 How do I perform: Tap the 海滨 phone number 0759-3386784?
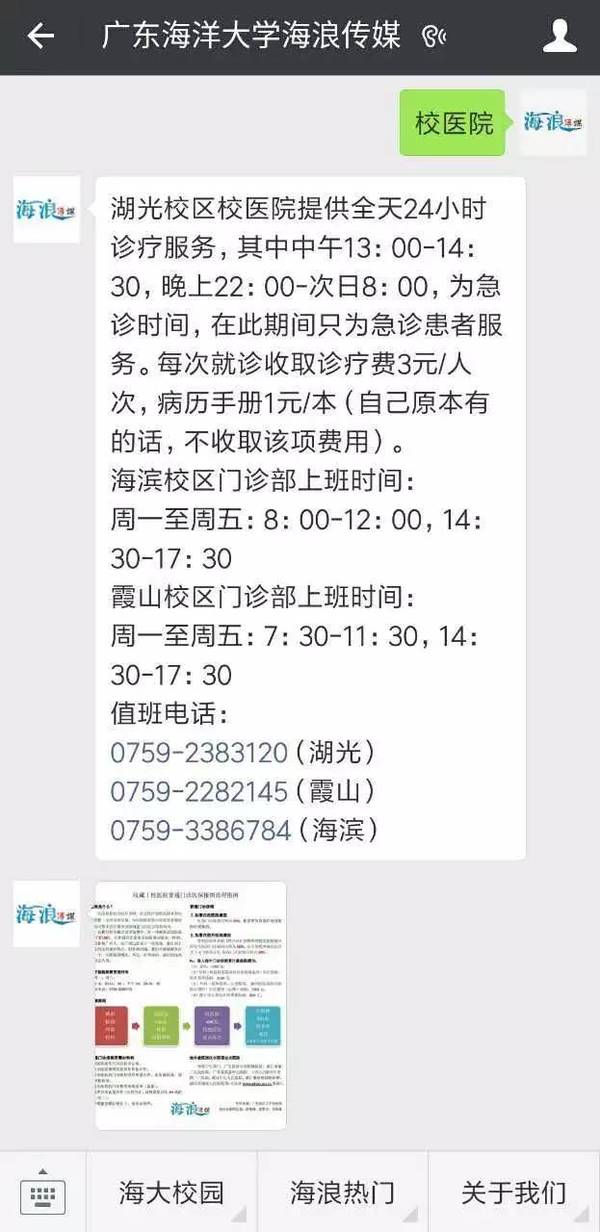(201, 830)
